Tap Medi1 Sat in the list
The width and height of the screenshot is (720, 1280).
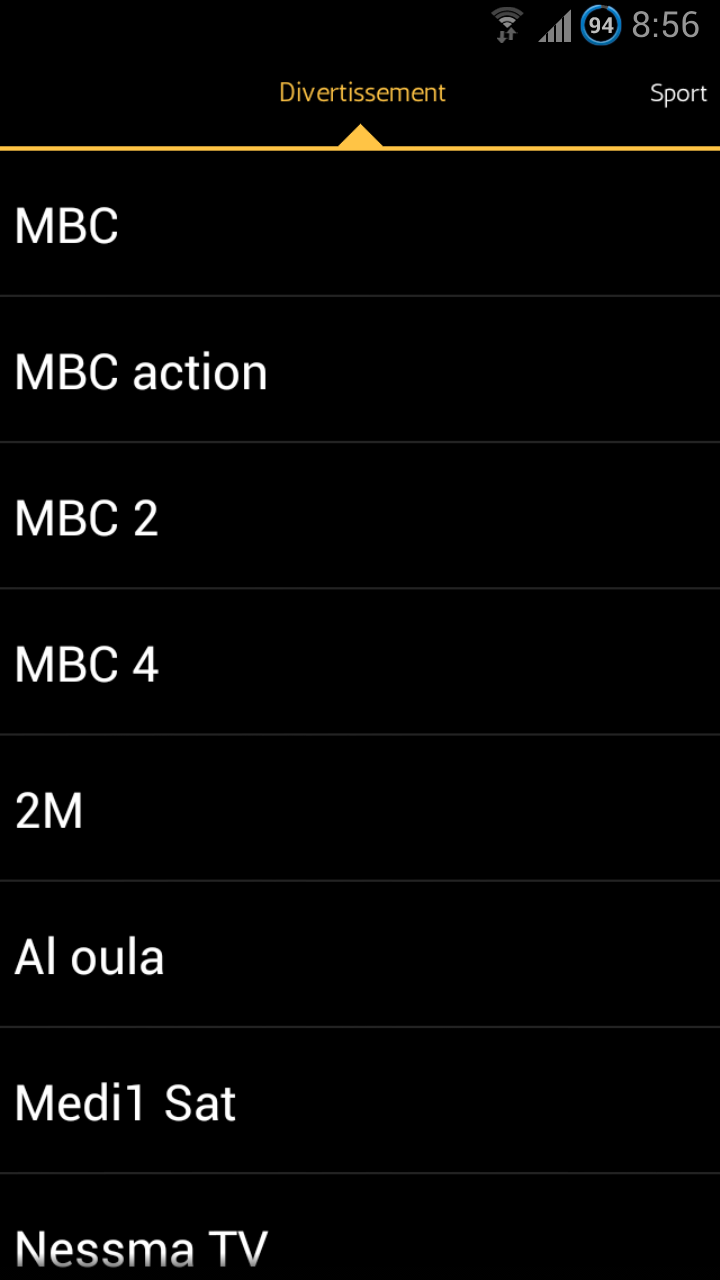[x=360, y=1099]
